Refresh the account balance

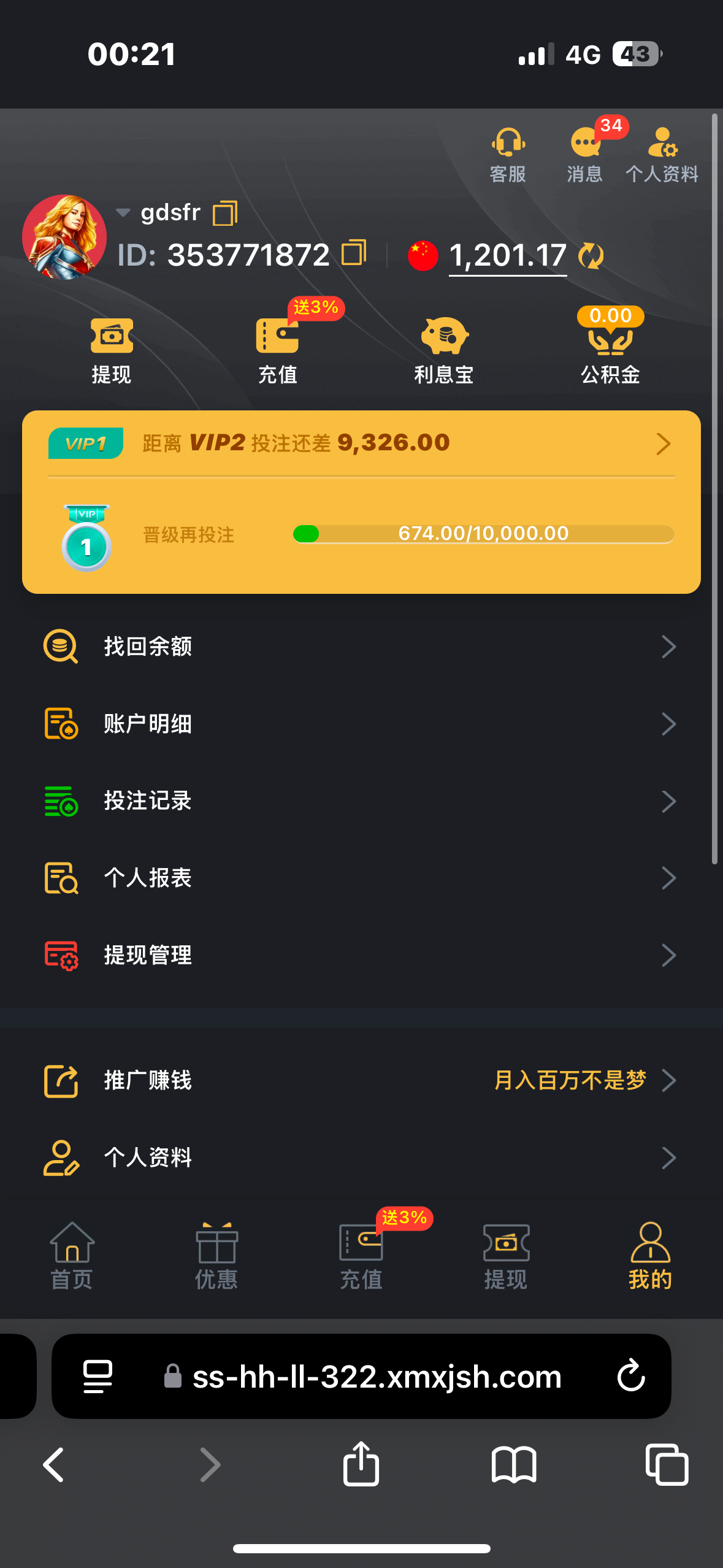pos(591,256)
